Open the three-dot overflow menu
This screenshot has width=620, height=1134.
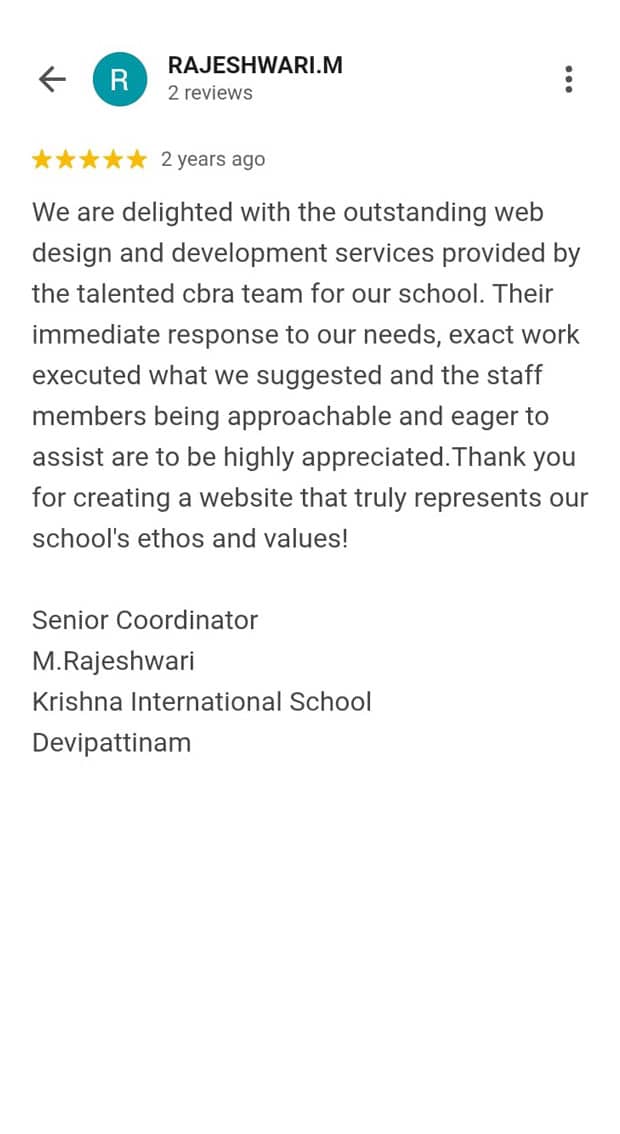[568, 79]
